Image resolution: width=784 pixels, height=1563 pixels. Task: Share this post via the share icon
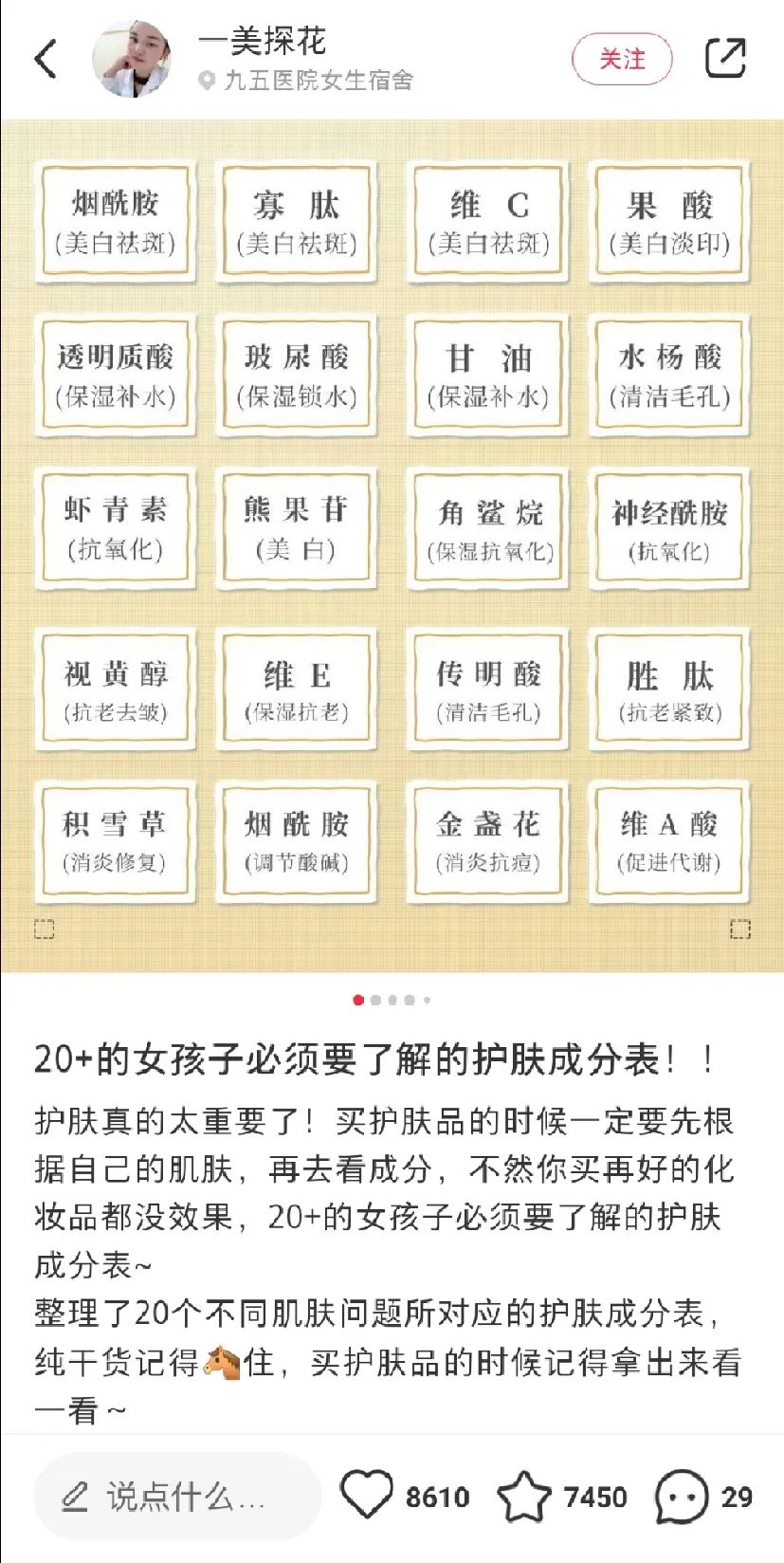tap(725, 59)
